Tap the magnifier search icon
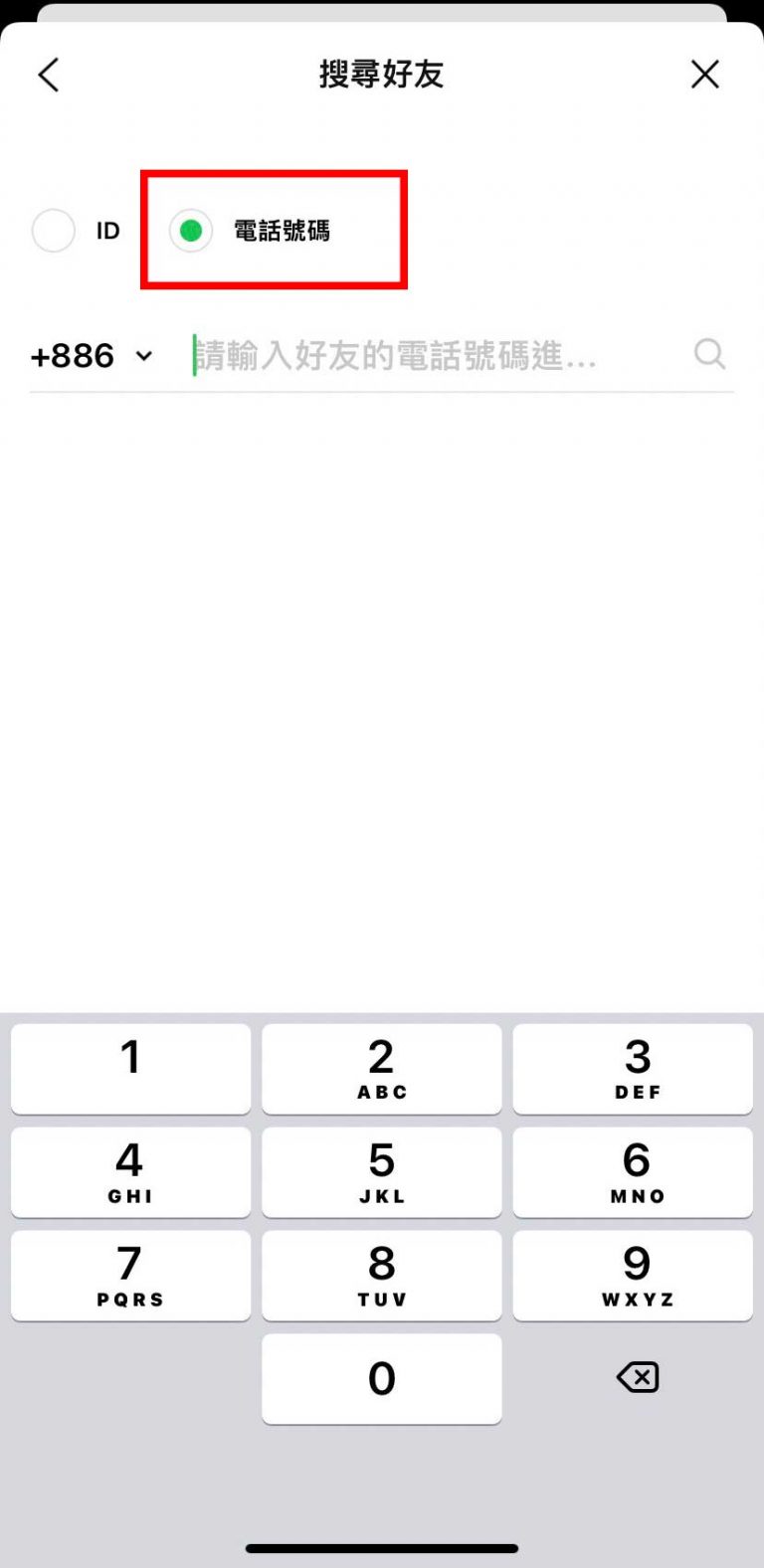764x1568 pixels. click(x=709, y=354)
